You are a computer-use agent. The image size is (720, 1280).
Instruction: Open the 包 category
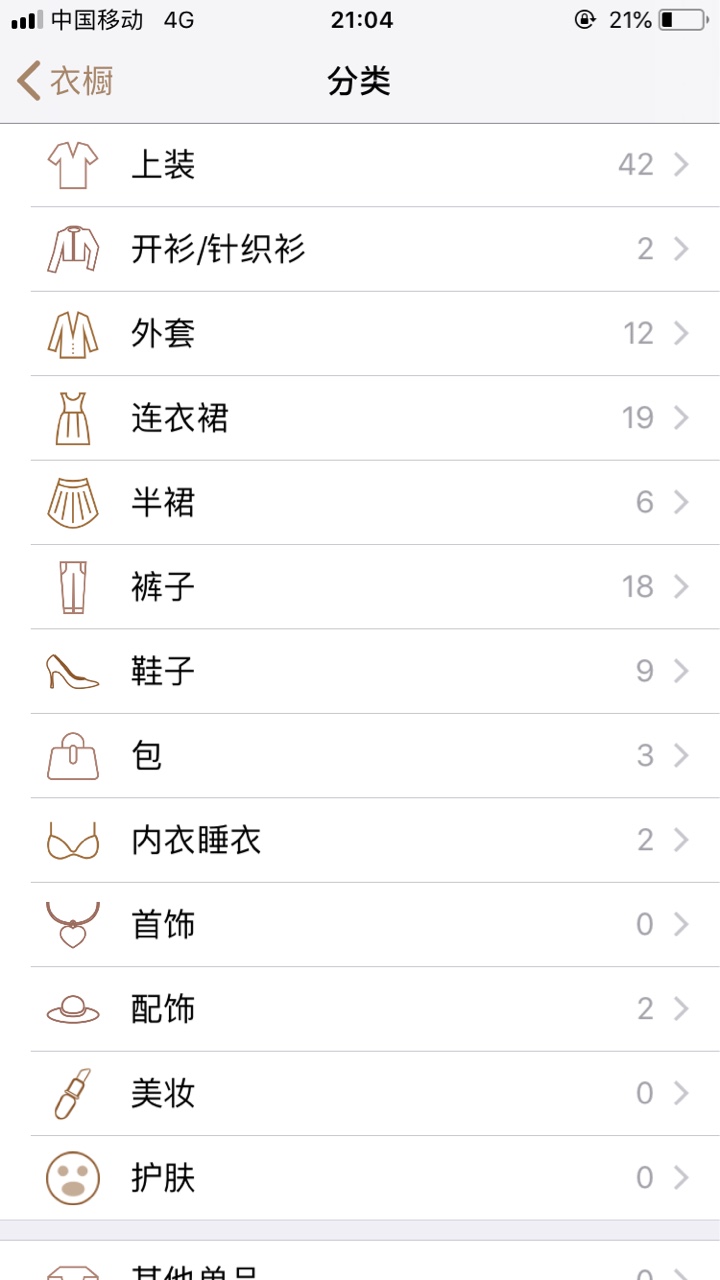click(x=360, y=756)
